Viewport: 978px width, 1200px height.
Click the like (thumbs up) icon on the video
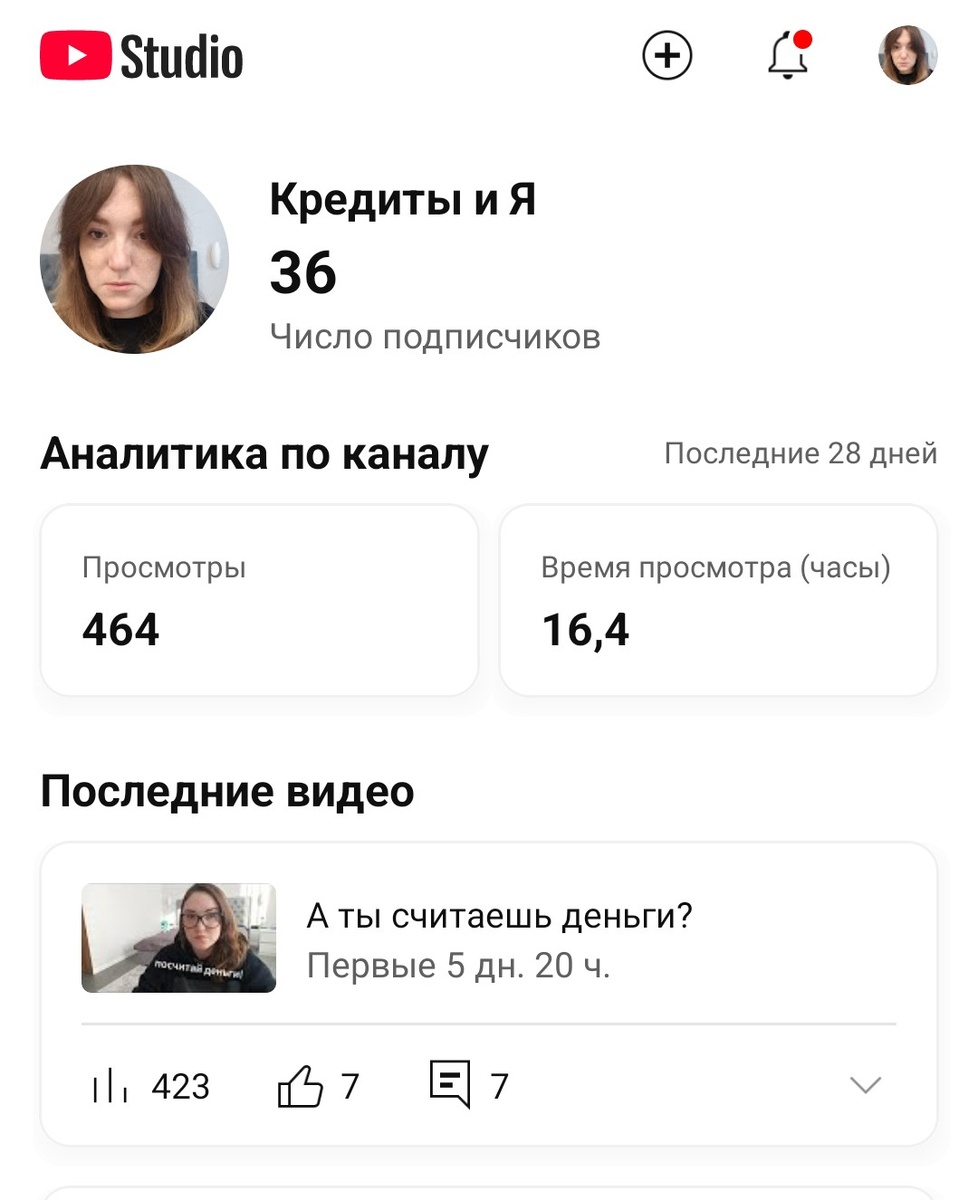coord(305,1083)
